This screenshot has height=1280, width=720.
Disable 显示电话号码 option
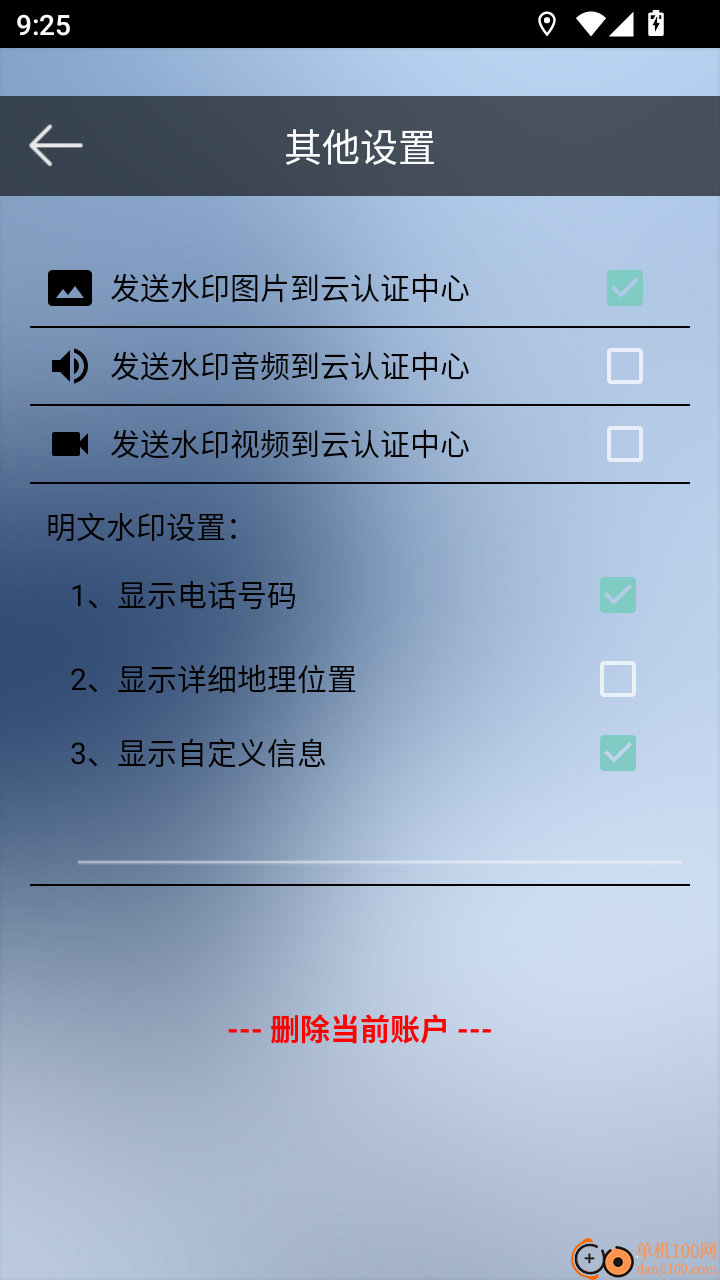tap(617, 595)
